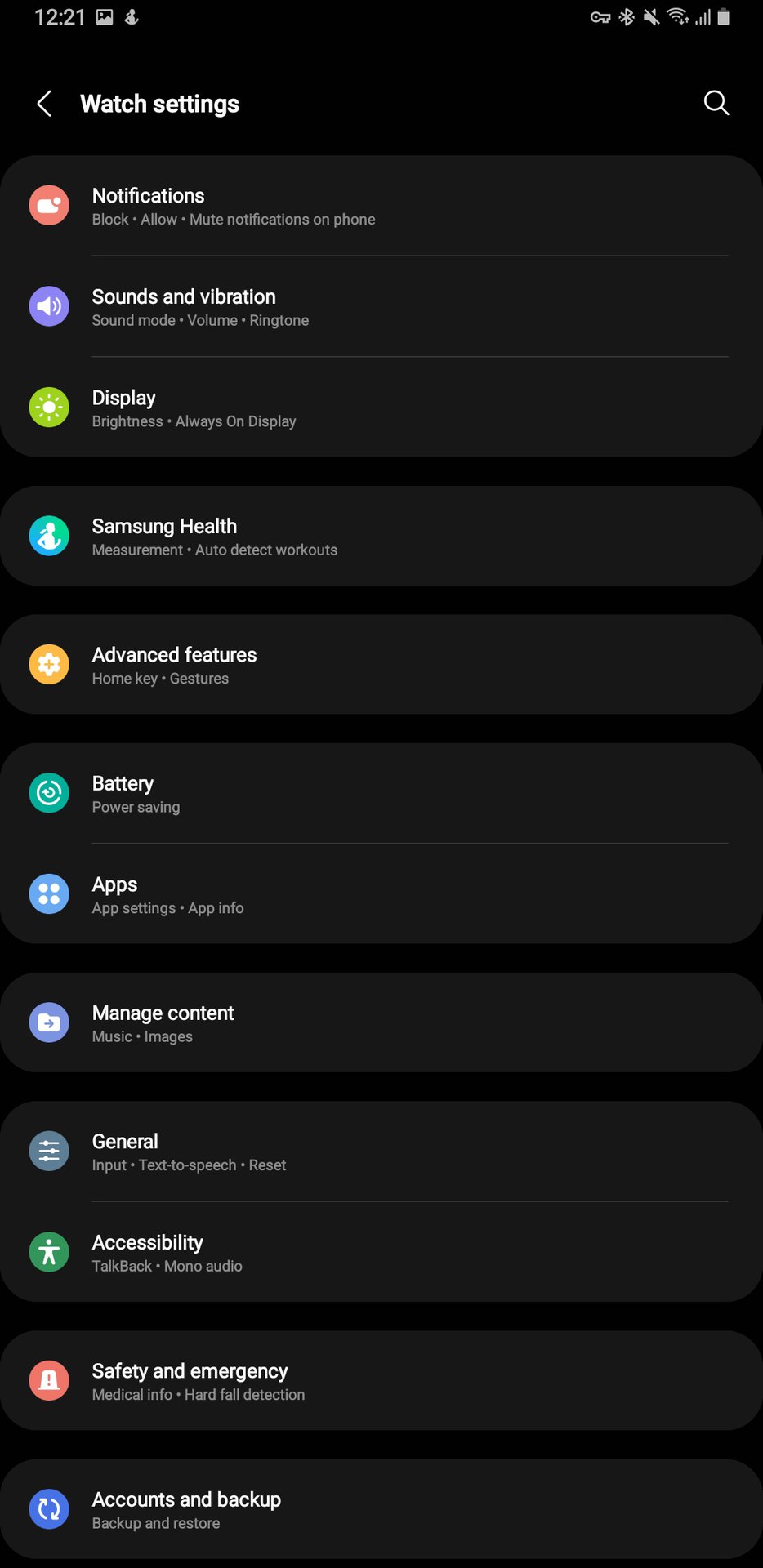Image resolution: width=763 pixels, height=1568 pixels.
Task: Go to Apps settings
Action: (x=381, y=894)
